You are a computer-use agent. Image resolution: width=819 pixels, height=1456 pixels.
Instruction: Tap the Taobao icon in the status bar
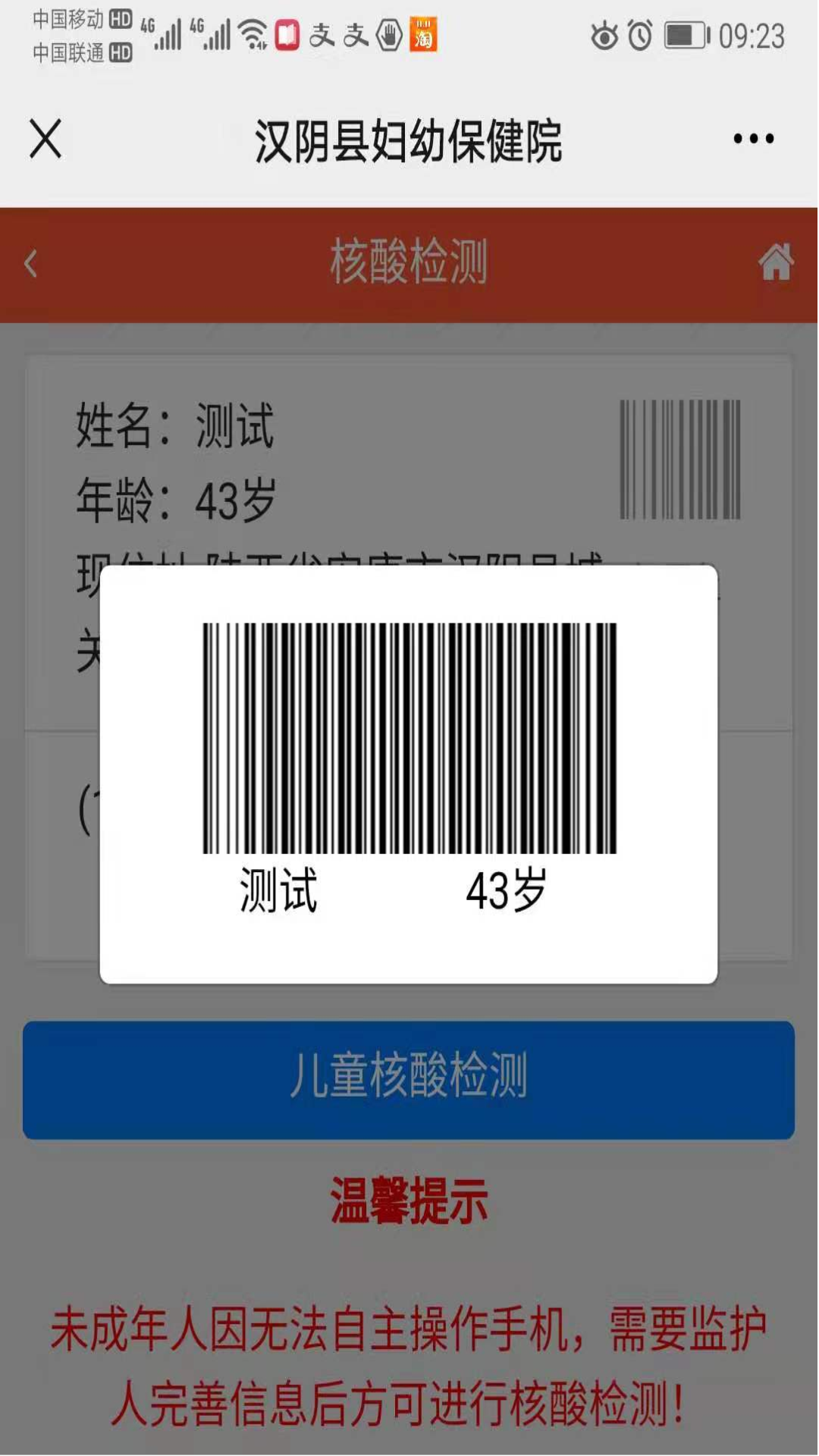[425, 34]
